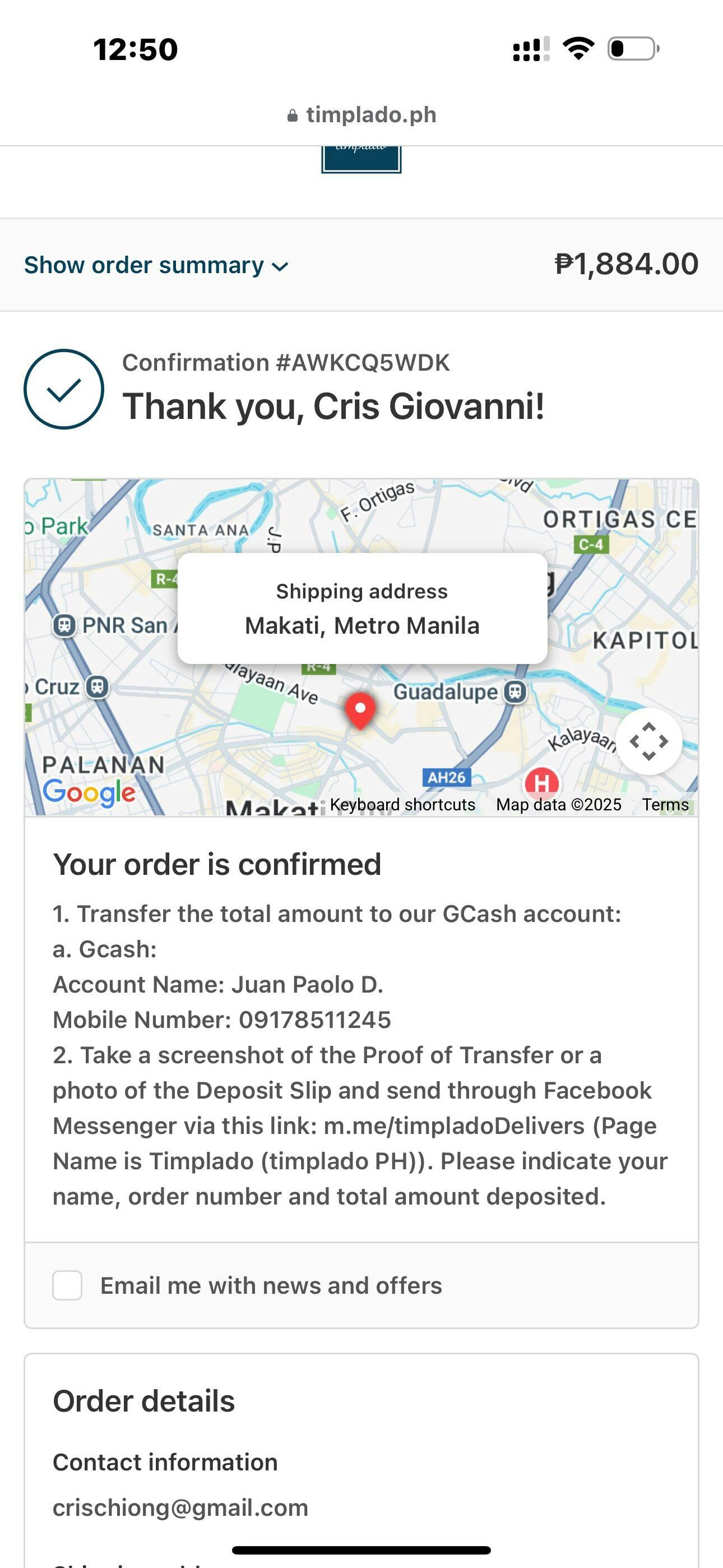
Task: Open Keyboard shortcuts on the map
Action: (402, 805)
